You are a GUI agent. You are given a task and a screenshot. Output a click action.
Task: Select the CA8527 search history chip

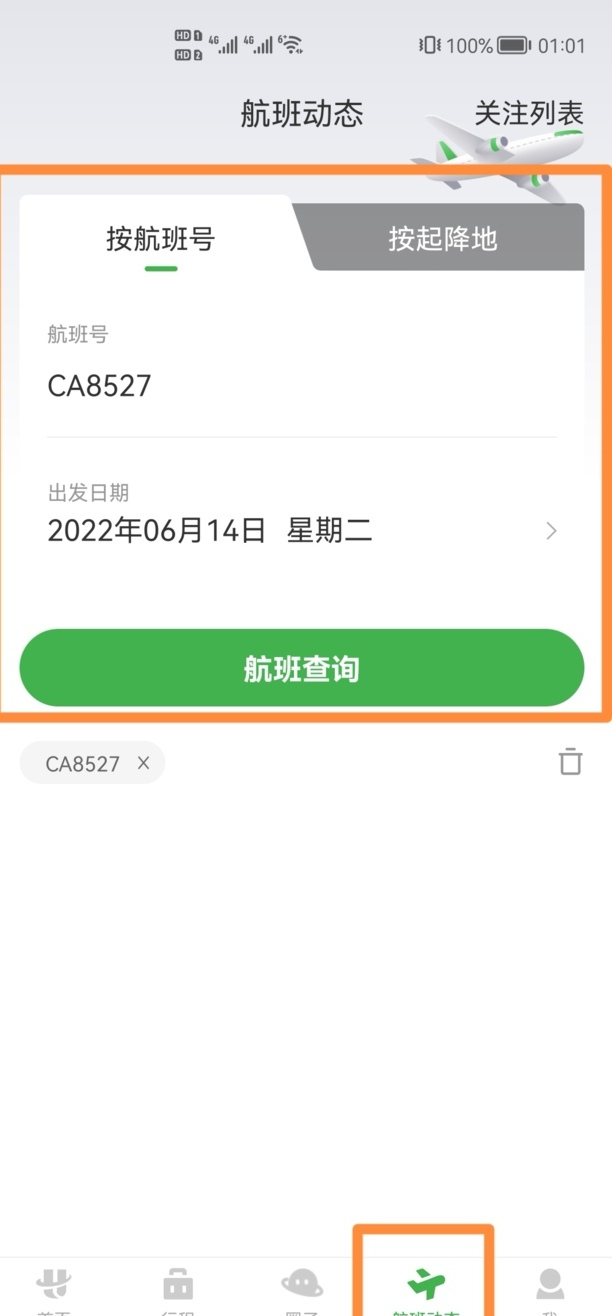pos(82,763)
